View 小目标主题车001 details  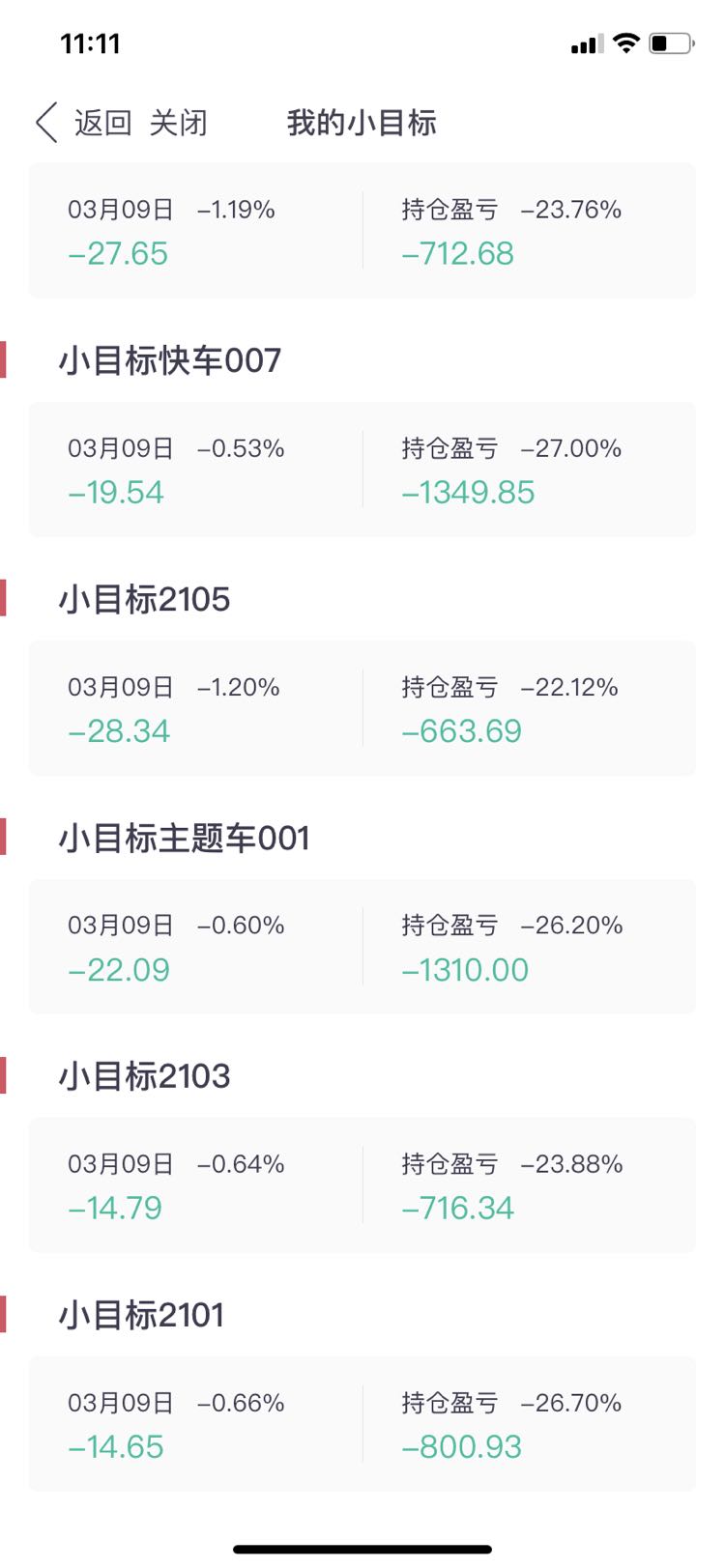(x=362, y=947)
